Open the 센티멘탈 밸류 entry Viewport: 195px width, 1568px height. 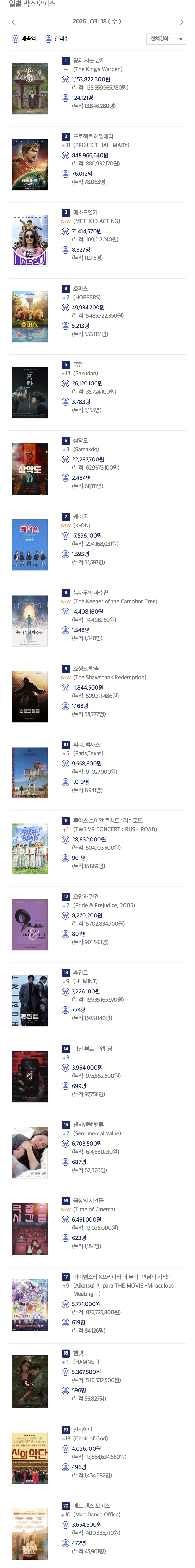[x=88, y=1124]
